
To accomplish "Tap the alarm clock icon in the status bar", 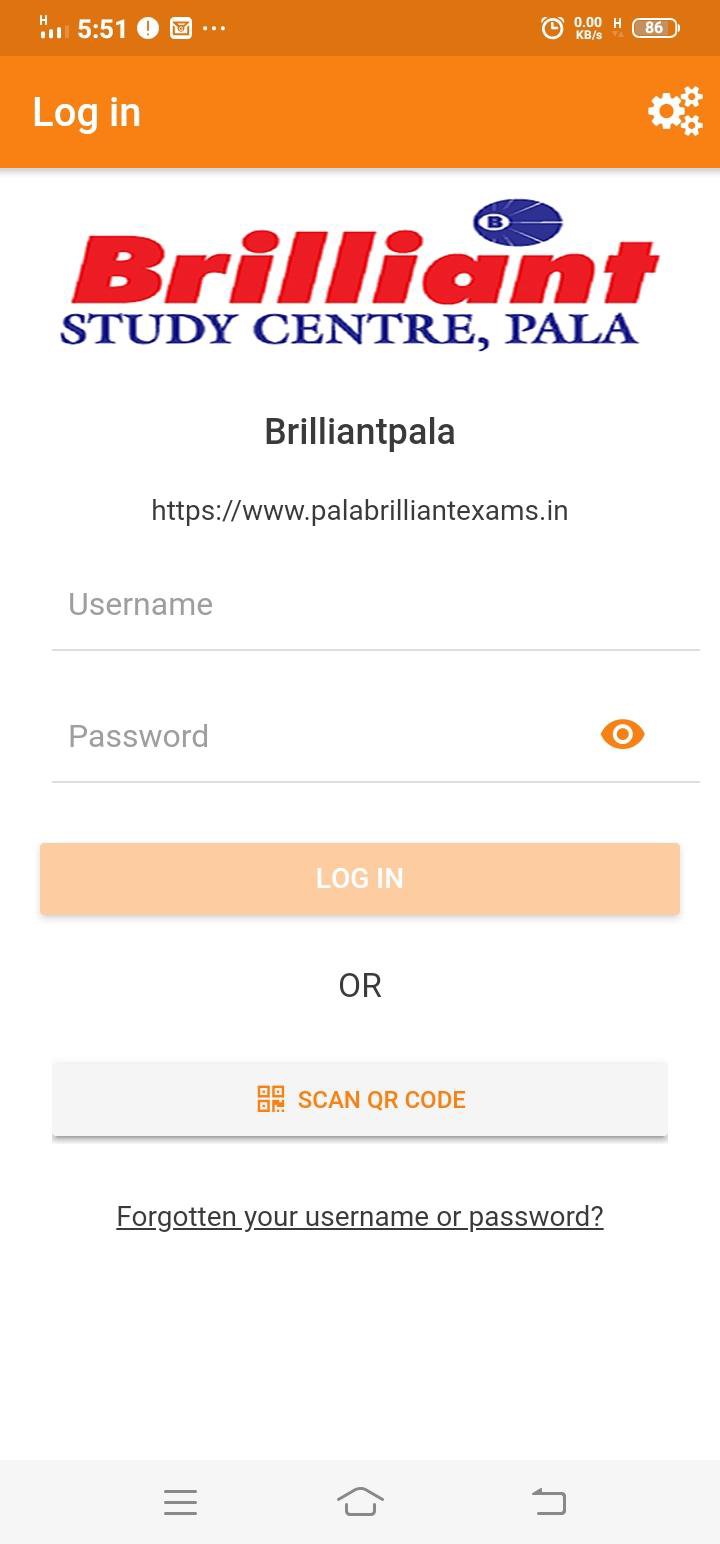I will coord(553,28).
